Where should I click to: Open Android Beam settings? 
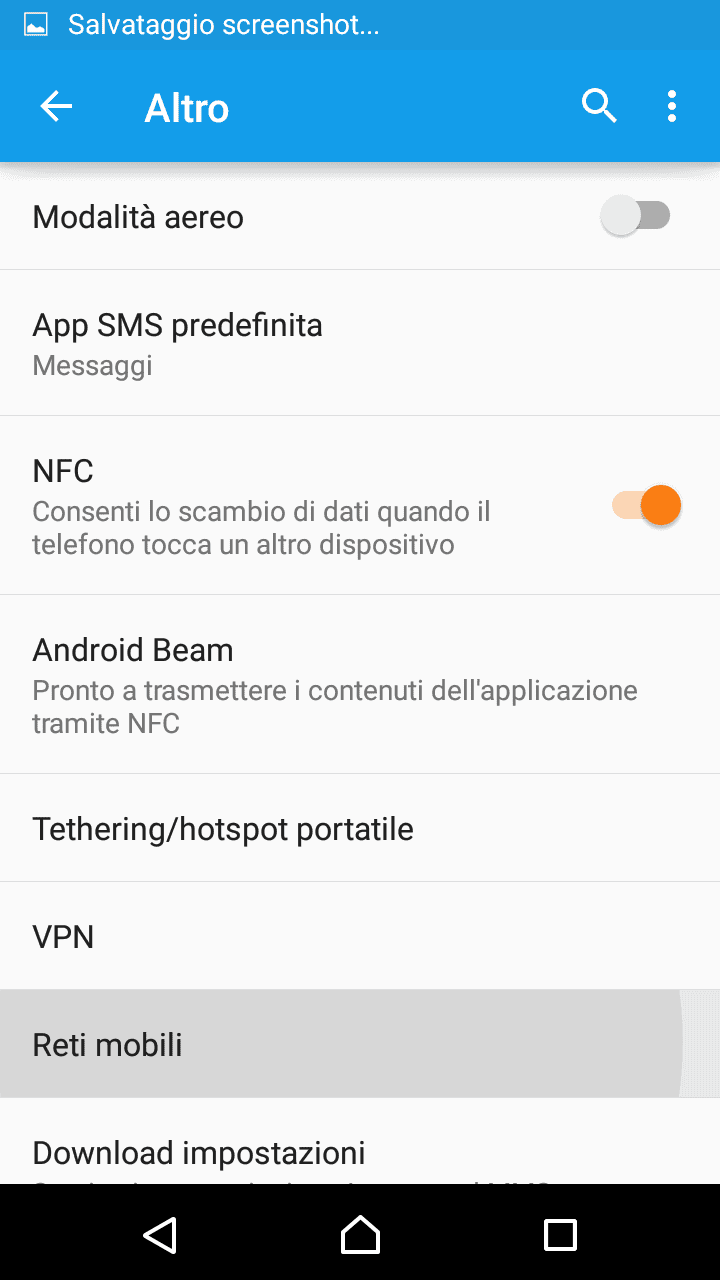360,685
